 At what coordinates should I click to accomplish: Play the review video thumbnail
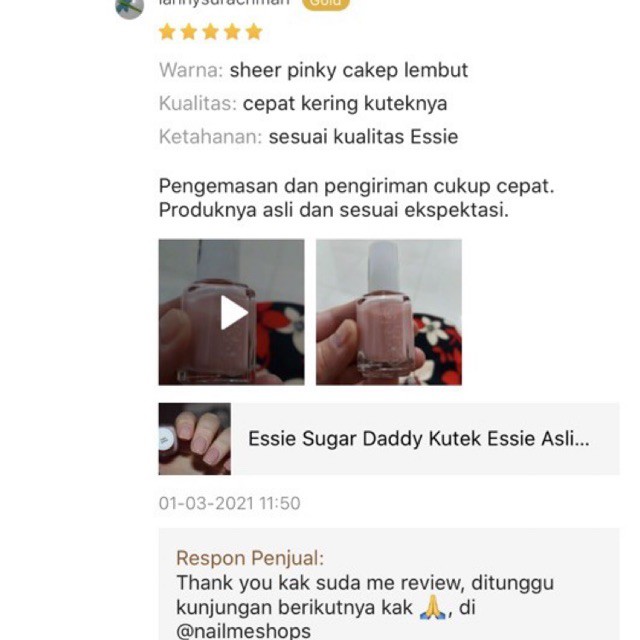232,312
